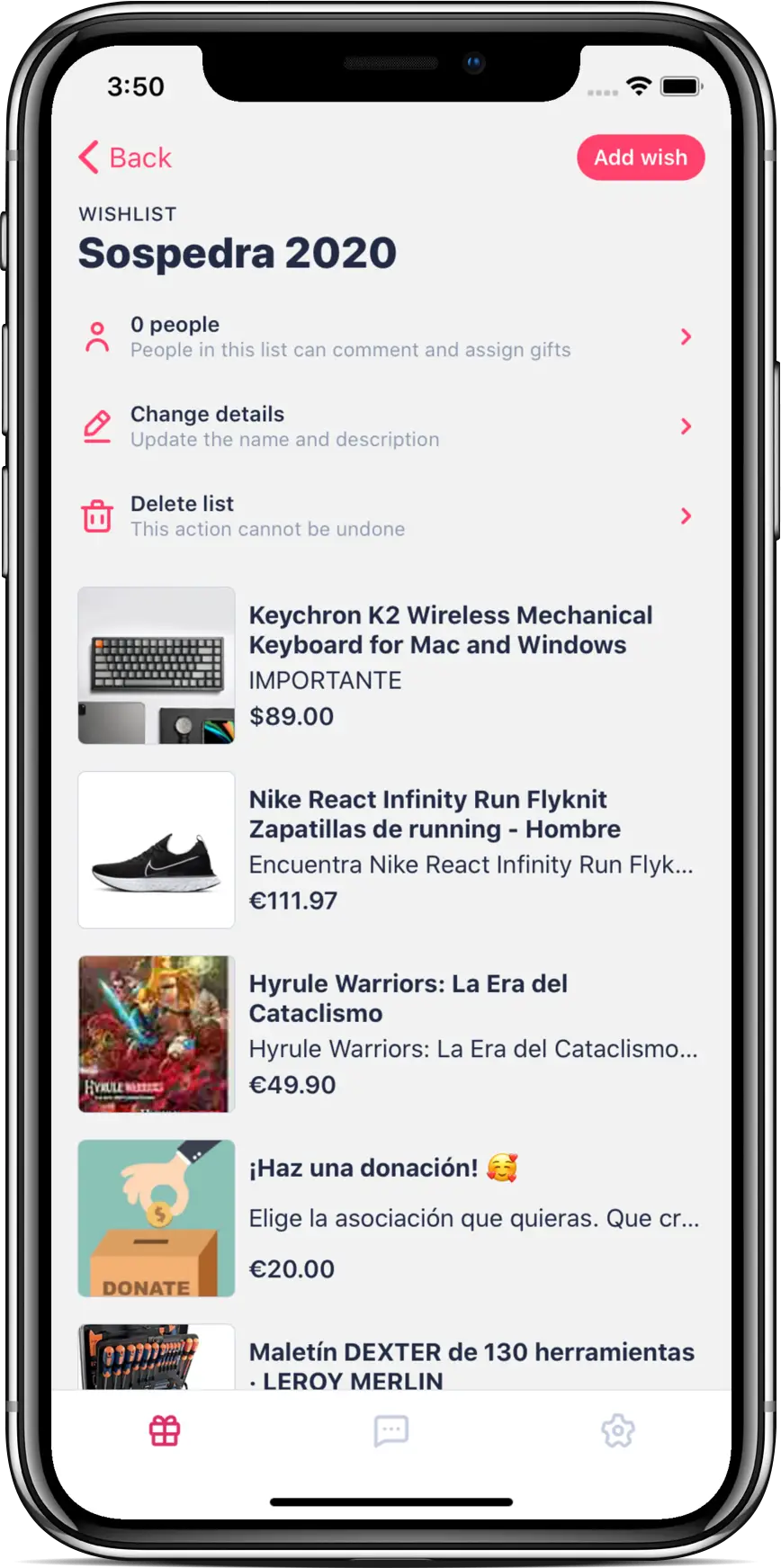Viewport: 781px width, 1568px height.
Task: Open the Keychron K2 keyboard wish
Action: click(x=389, y=666)
